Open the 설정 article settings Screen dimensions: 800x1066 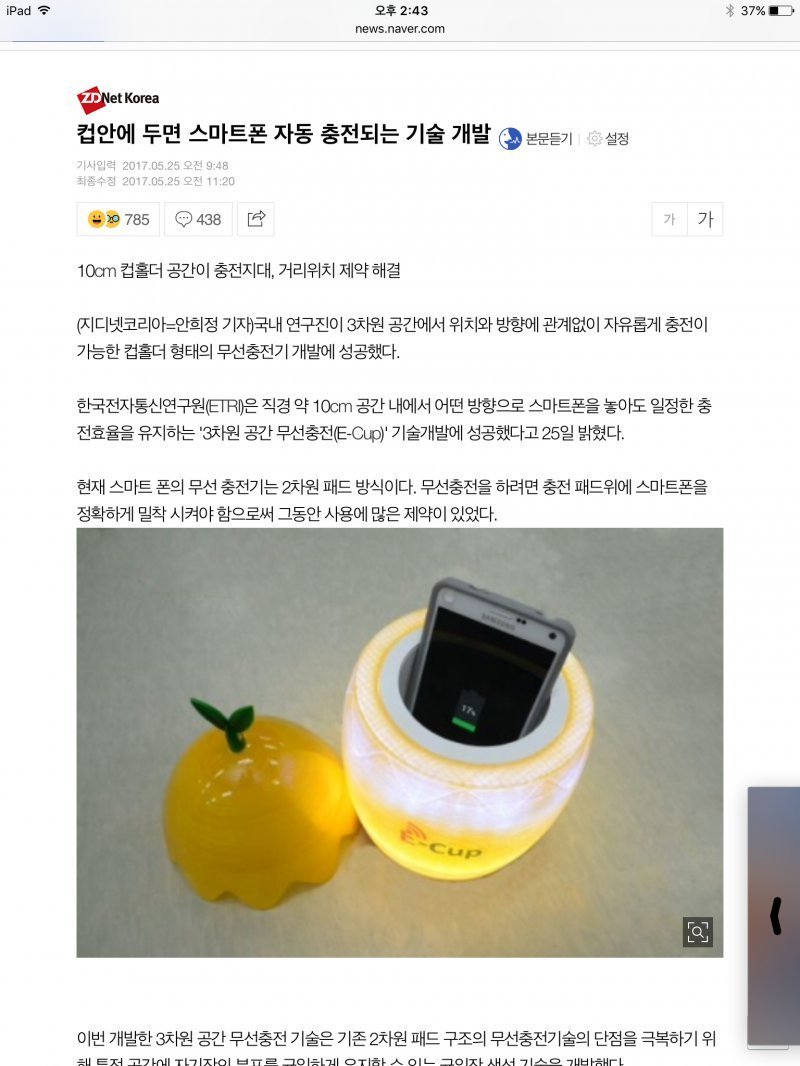(608, 139)
